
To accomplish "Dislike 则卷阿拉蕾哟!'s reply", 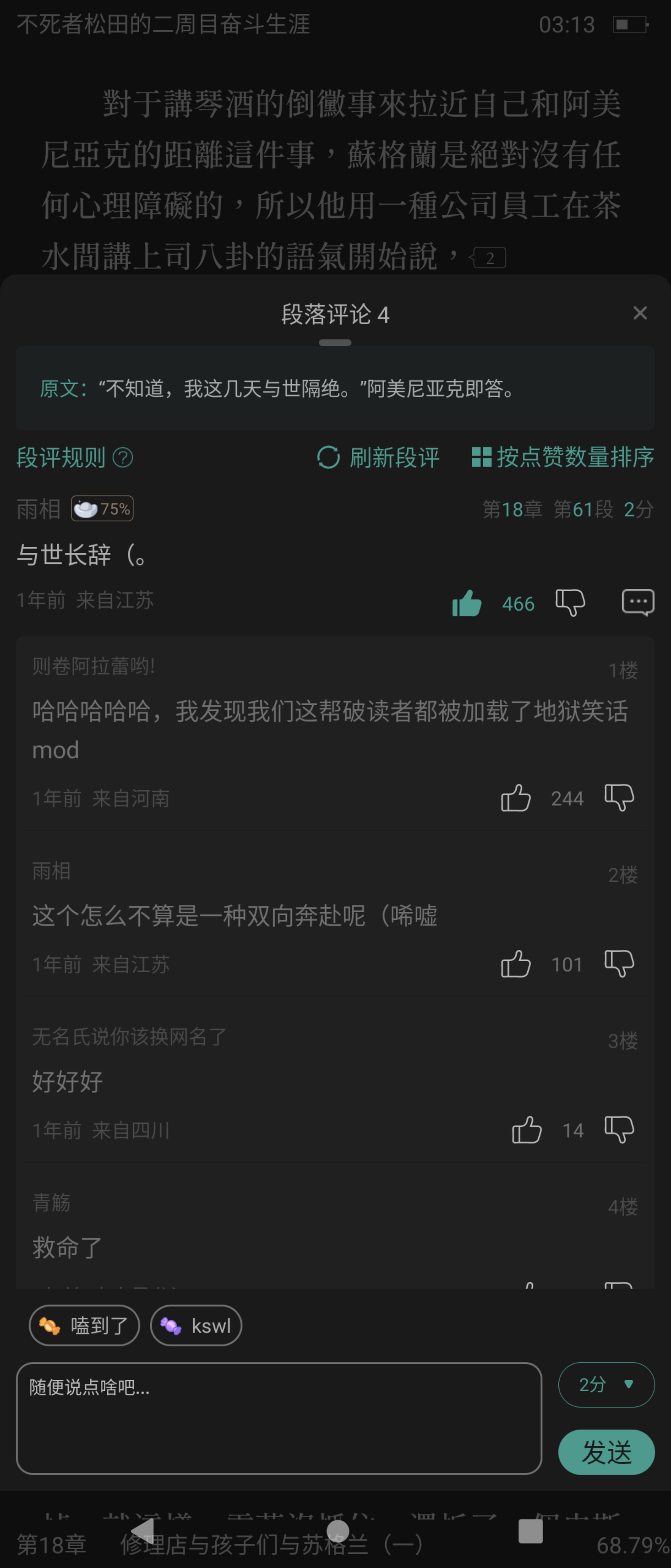I will pyautogui.click(x=619, y=797).
